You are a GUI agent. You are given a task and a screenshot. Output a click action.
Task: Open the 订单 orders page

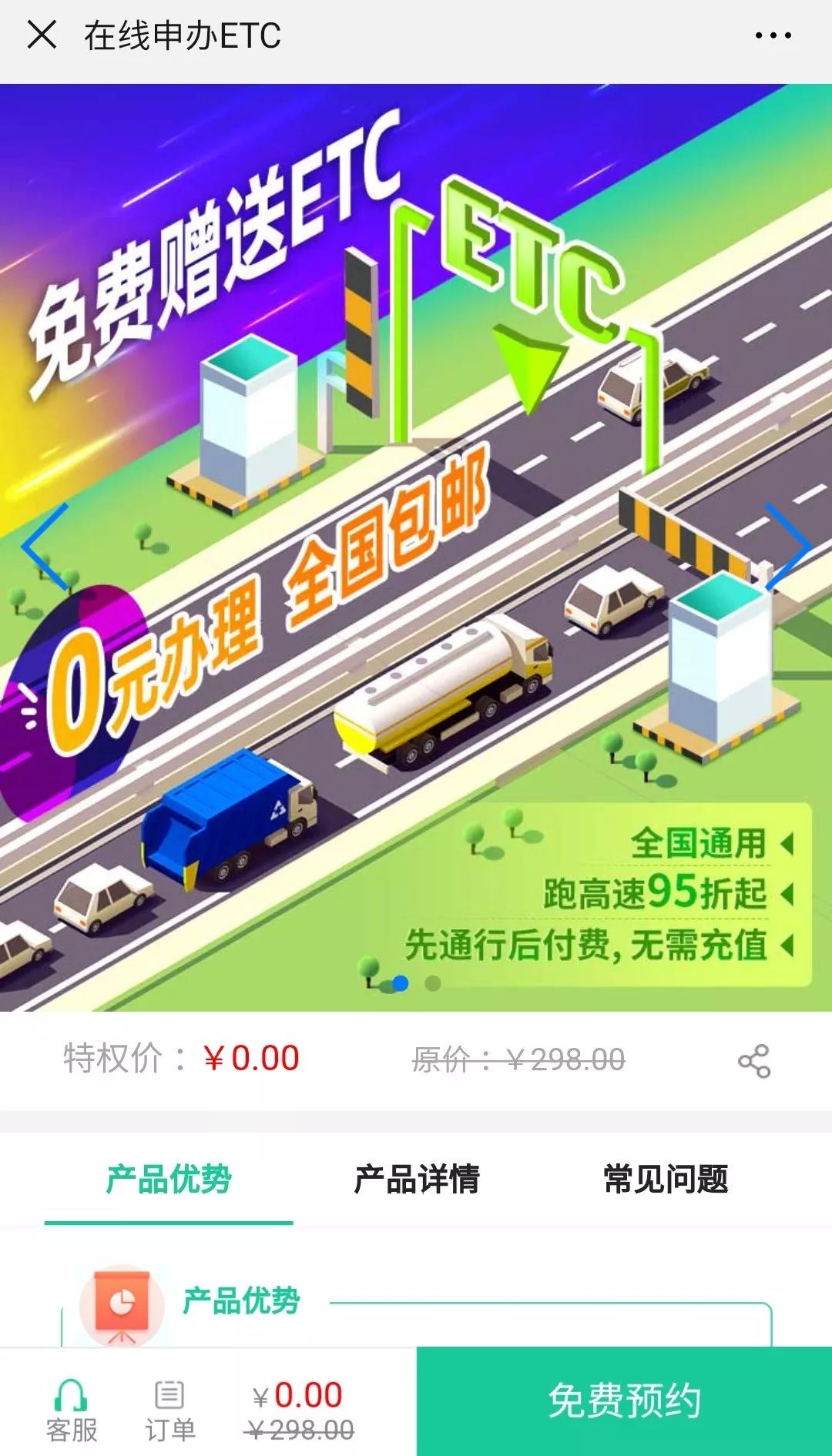(169, 1411)
